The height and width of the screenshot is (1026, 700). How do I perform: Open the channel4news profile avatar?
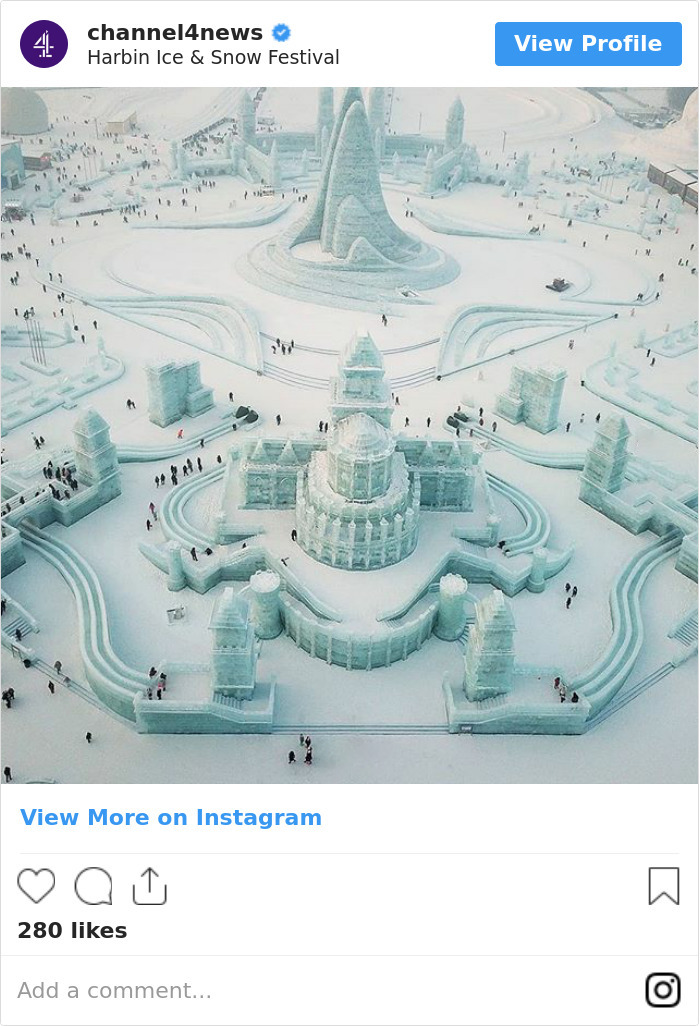point(44,44)
